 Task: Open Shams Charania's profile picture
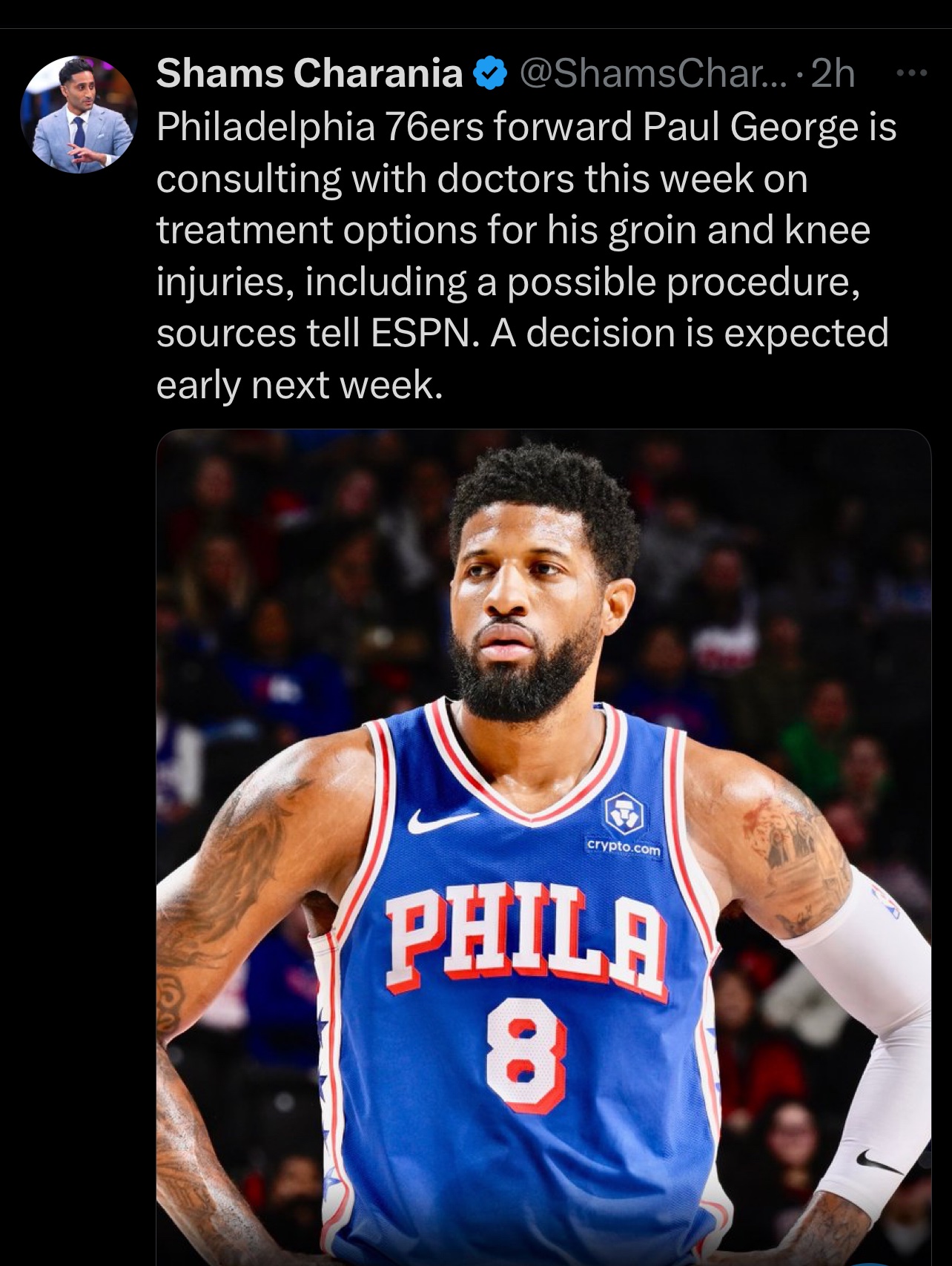79,114
